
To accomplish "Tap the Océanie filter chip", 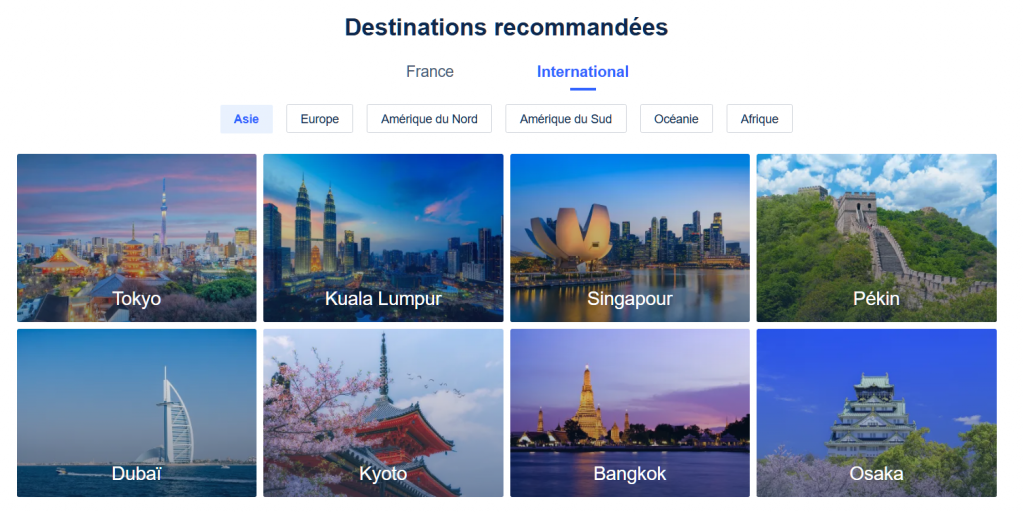I will tap(676, 119).
